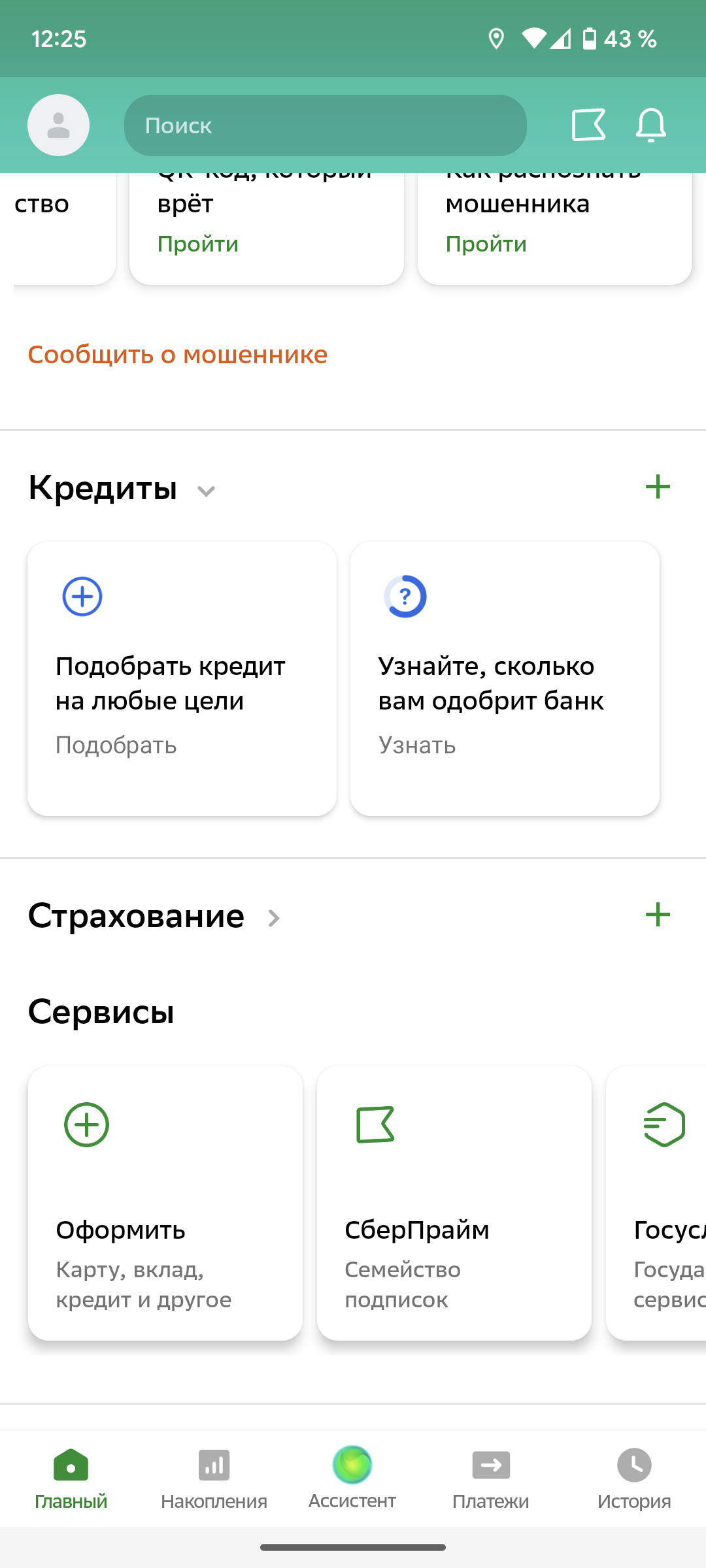Open the notifications bell

(650, 125)
